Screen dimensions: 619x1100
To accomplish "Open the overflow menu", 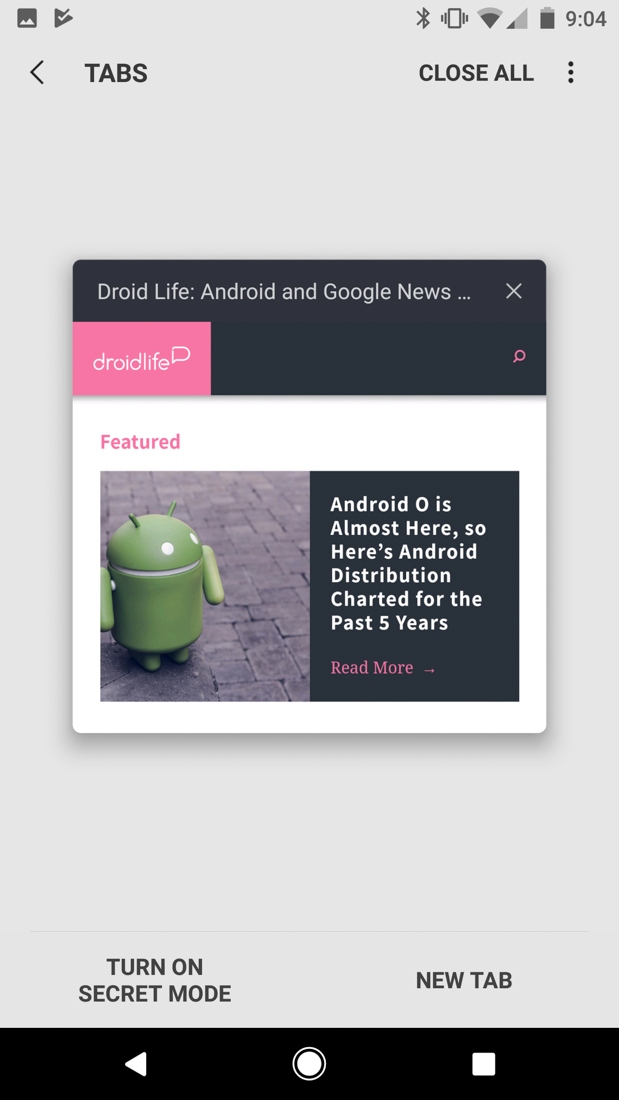I will click(571, 73).
